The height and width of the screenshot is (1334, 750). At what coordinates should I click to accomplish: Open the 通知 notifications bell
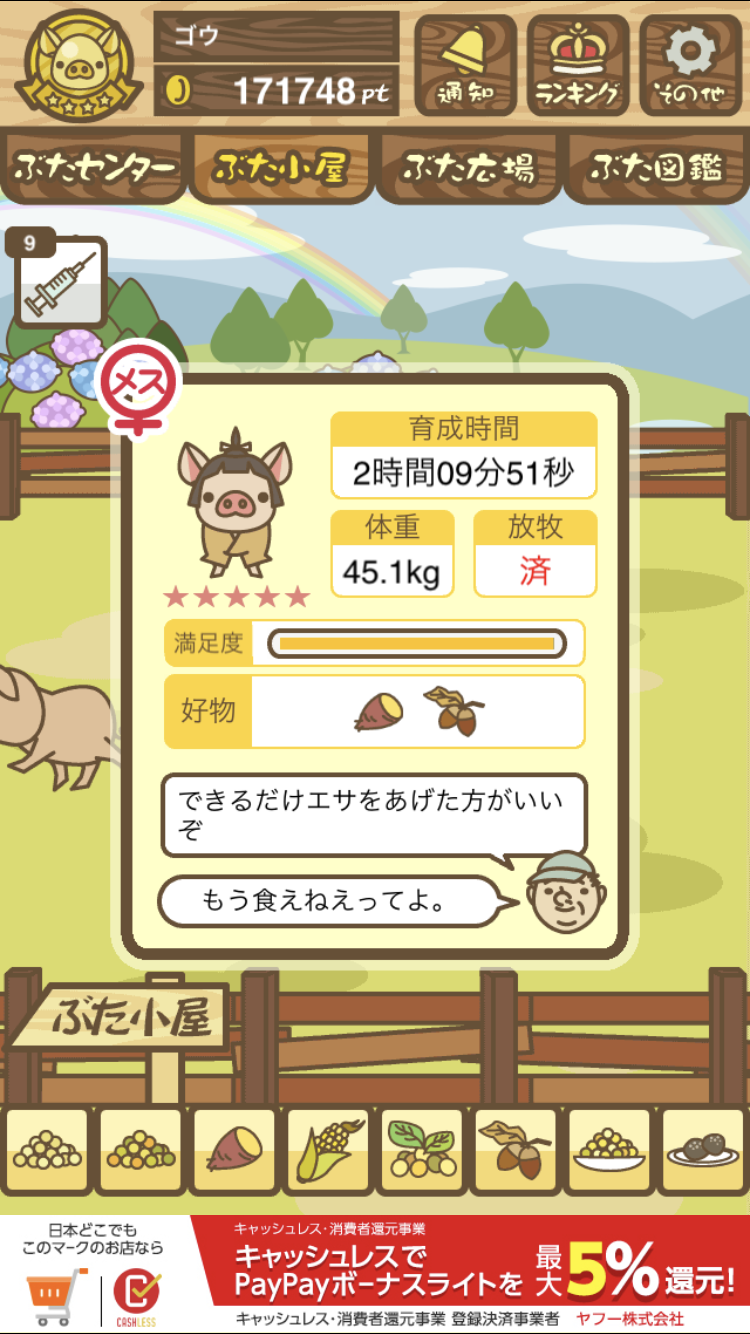(x=465, y=66)
